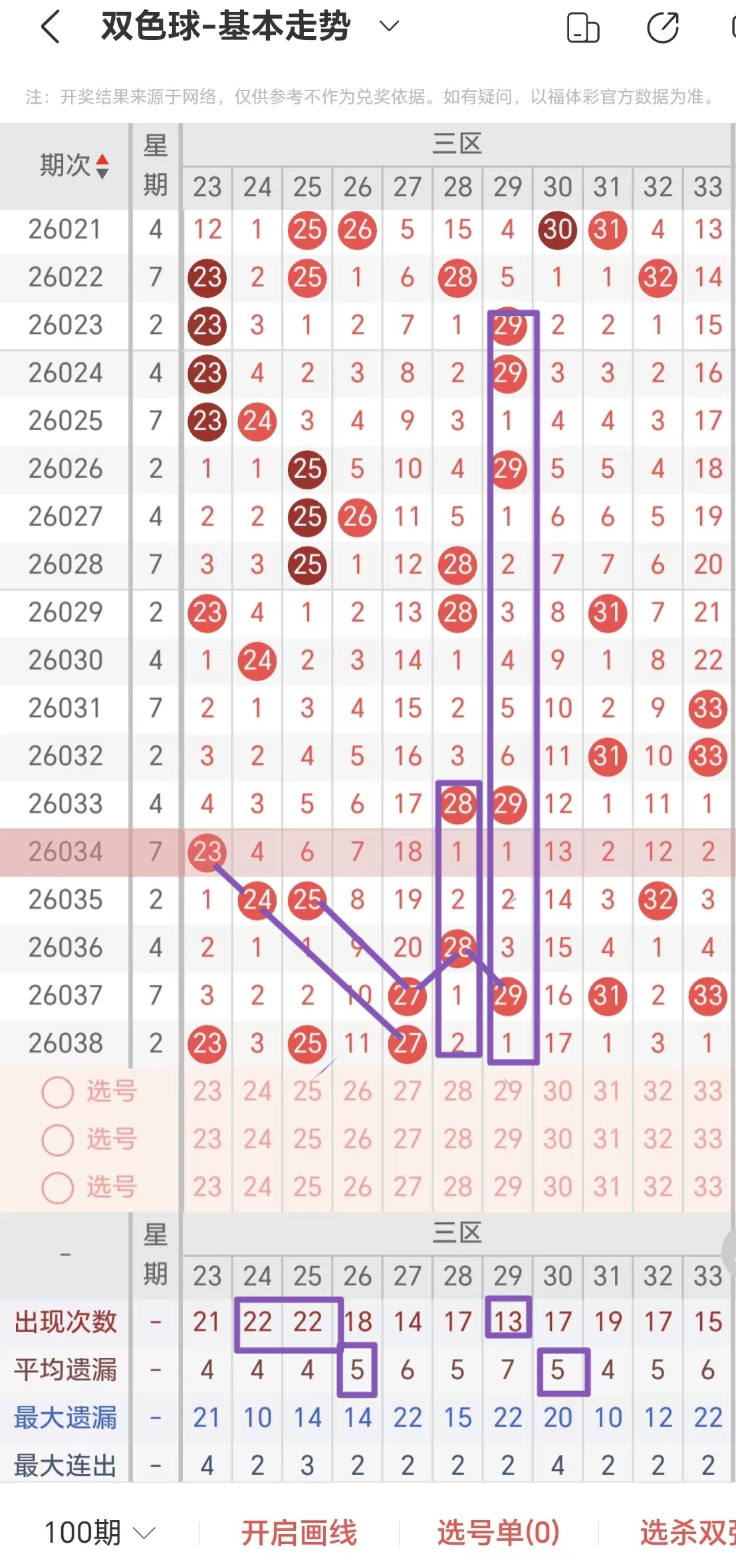736x1568 pixels.
Task: Expand the 双色球-基本走势 chart type dropdown
Action: point(388,27)
